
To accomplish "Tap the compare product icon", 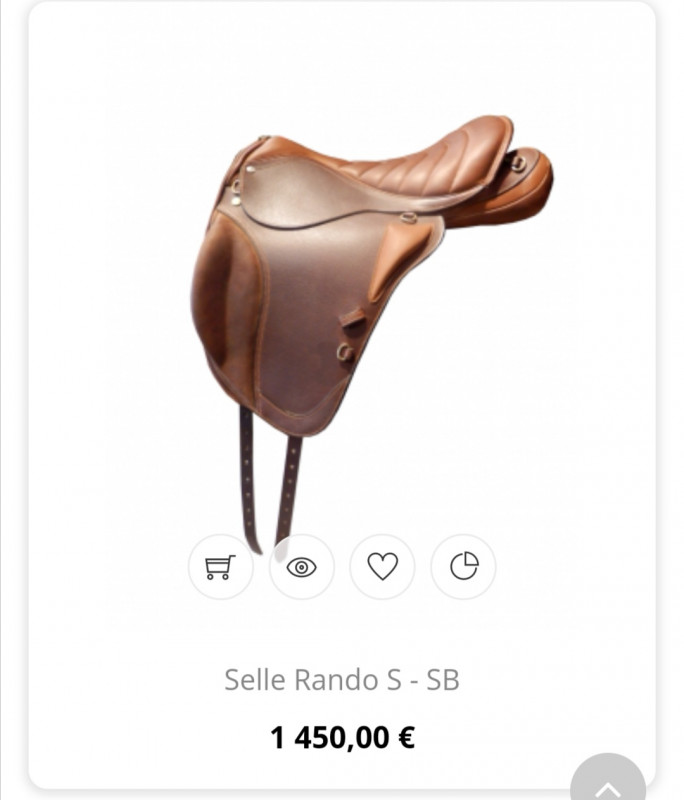I will point(463,567).
